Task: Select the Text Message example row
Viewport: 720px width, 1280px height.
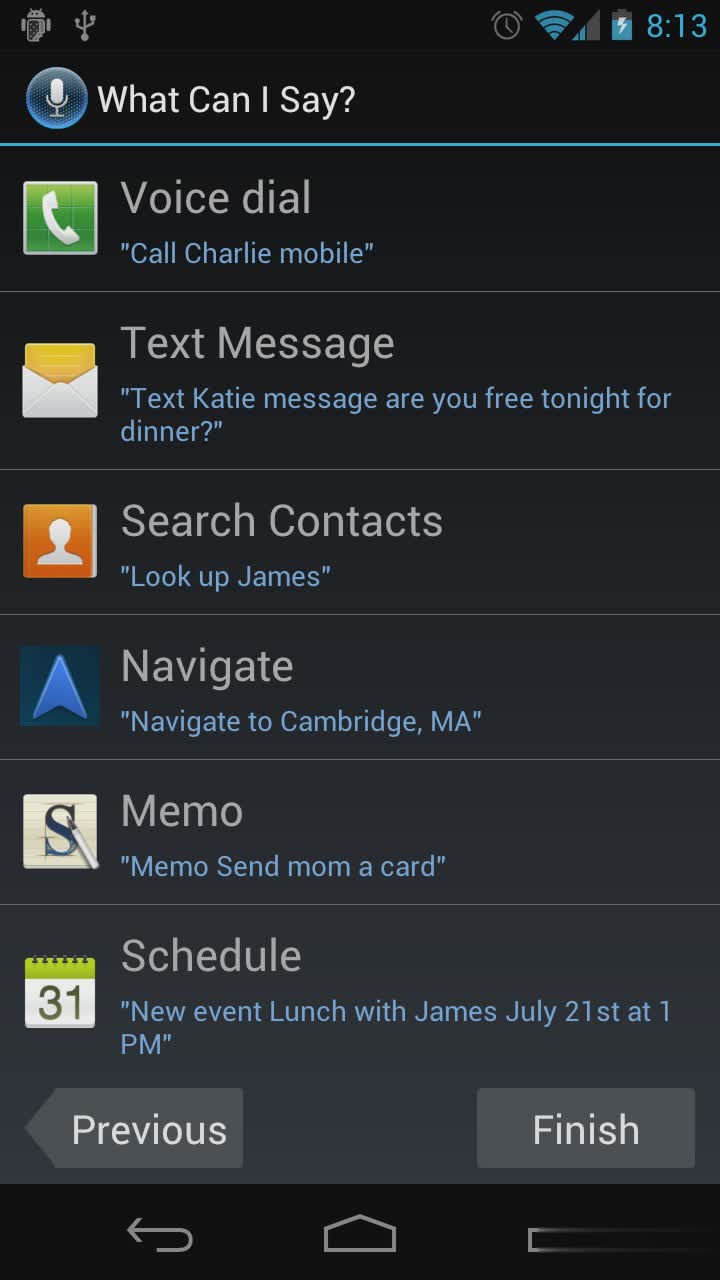Action: (360, 381)
